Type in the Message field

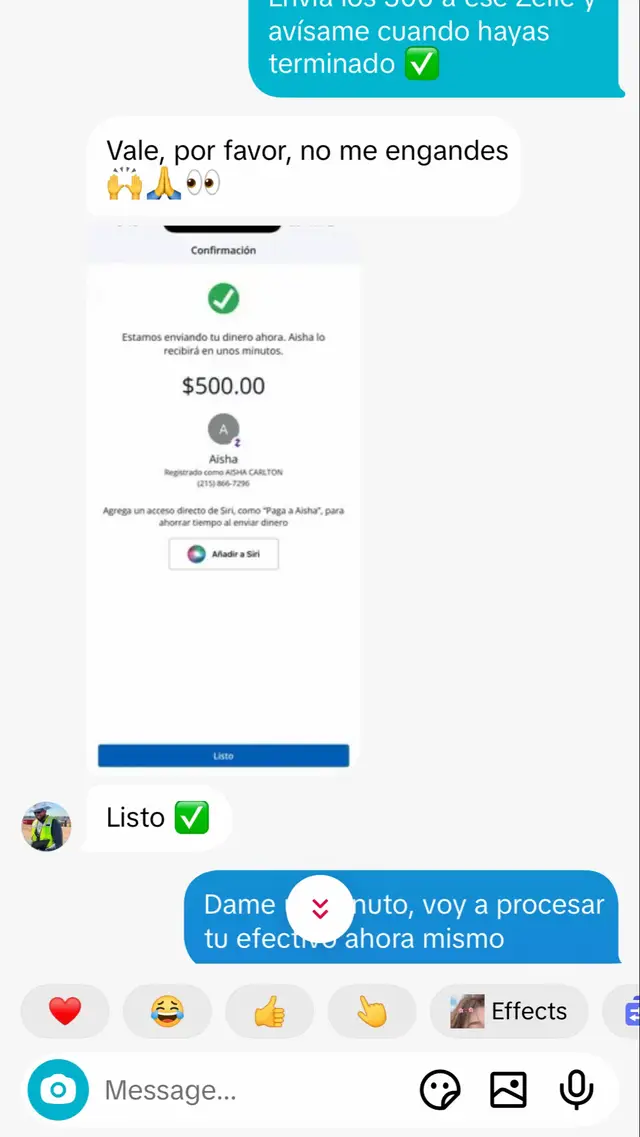pyautogui.click(x=250, y=1090)
